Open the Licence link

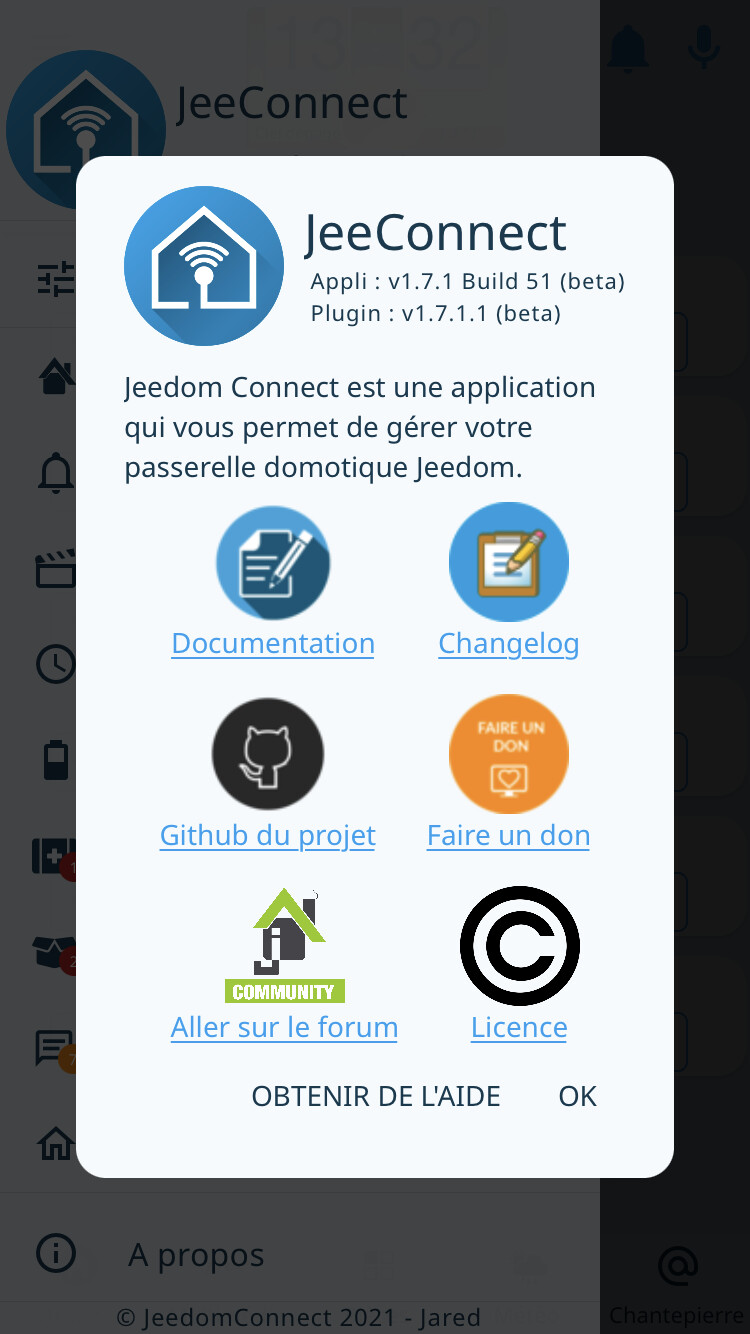click(519, 1027)
